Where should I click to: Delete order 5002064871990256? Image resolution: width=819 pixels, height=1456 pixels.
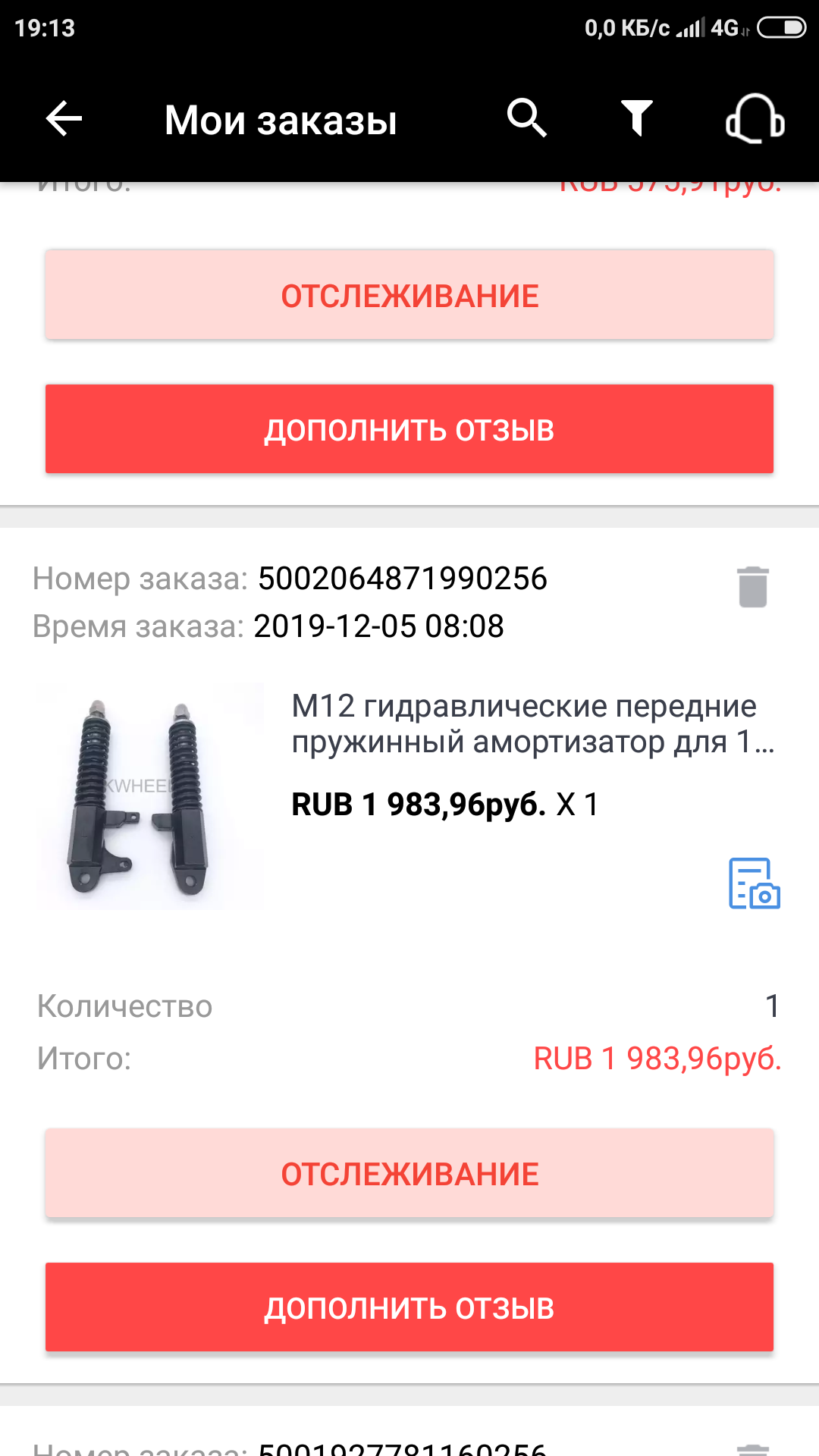753,587
